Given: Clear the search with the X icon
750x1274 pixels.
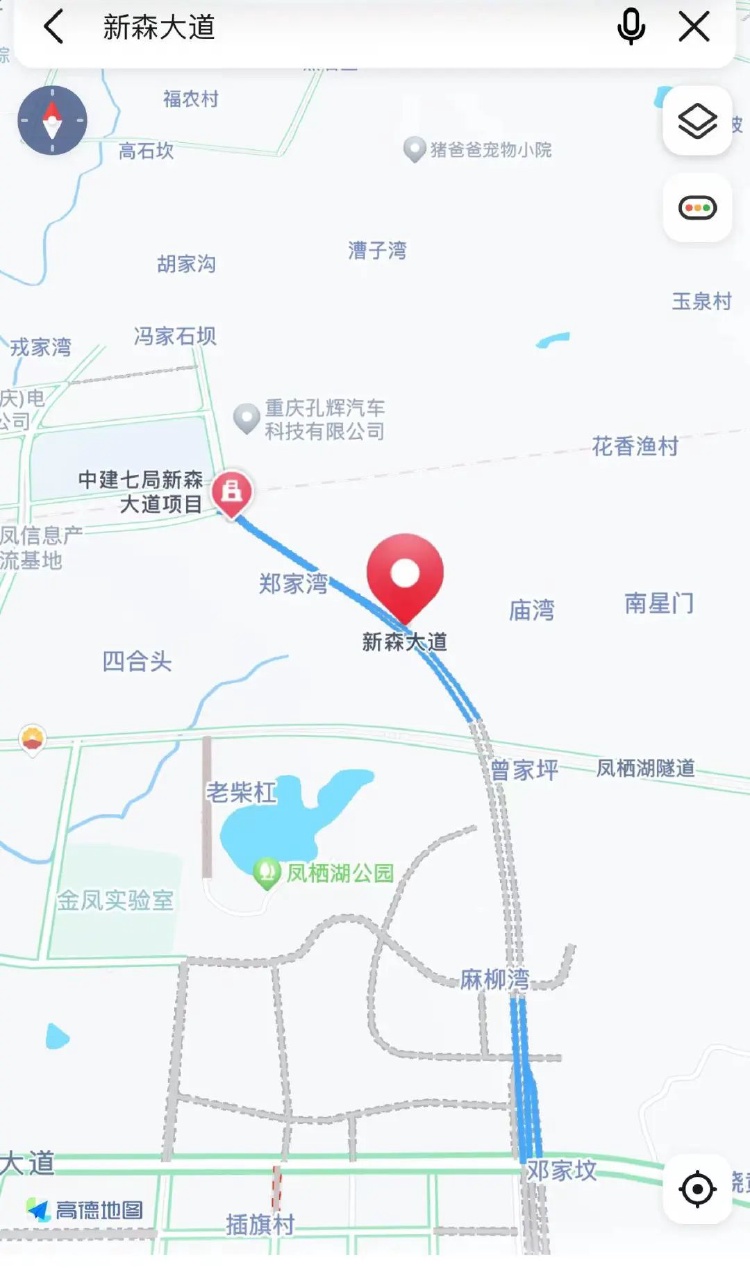Looking at the screenshot, I should 694,27.
